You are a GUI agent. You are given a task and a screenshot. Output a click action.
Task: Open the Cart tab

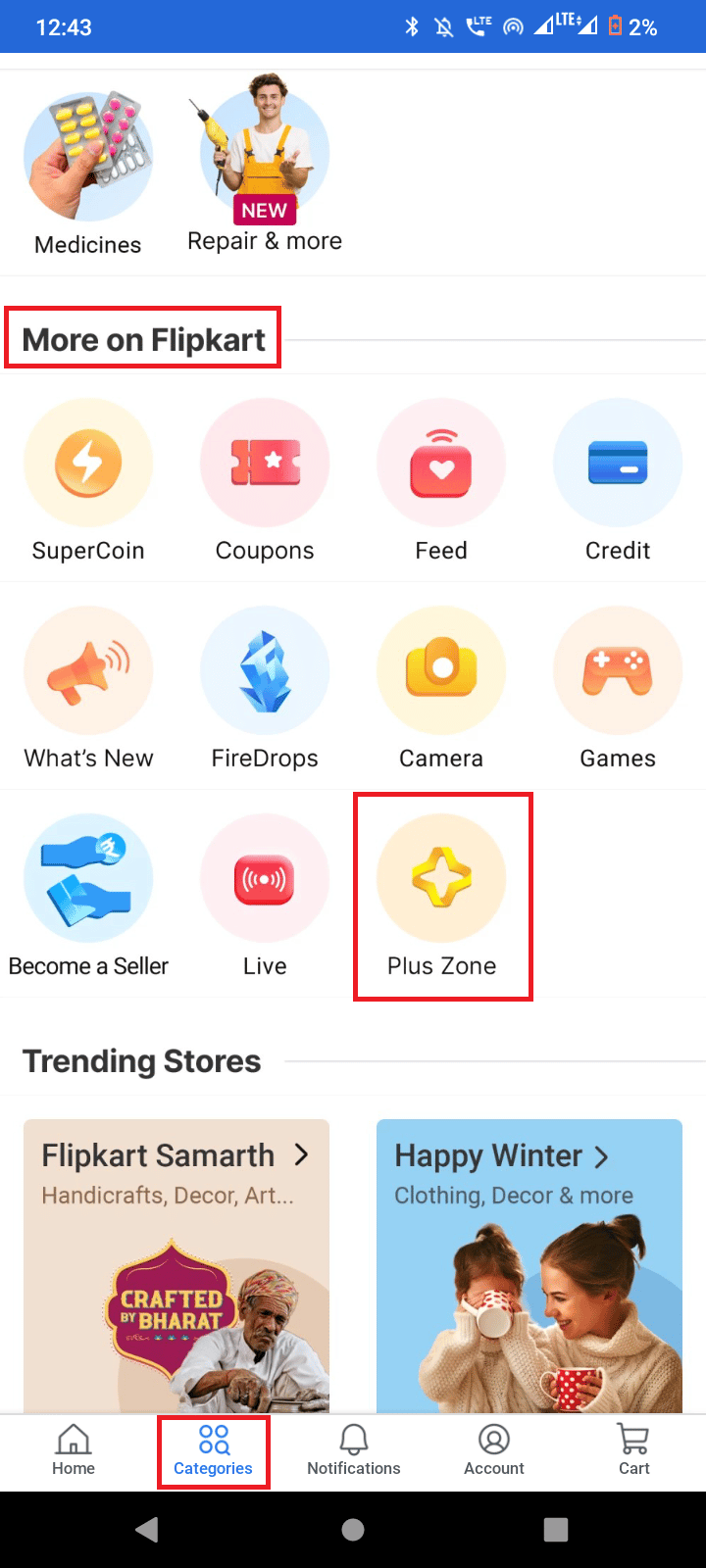pyautogui.click(x=633, y=1450)
